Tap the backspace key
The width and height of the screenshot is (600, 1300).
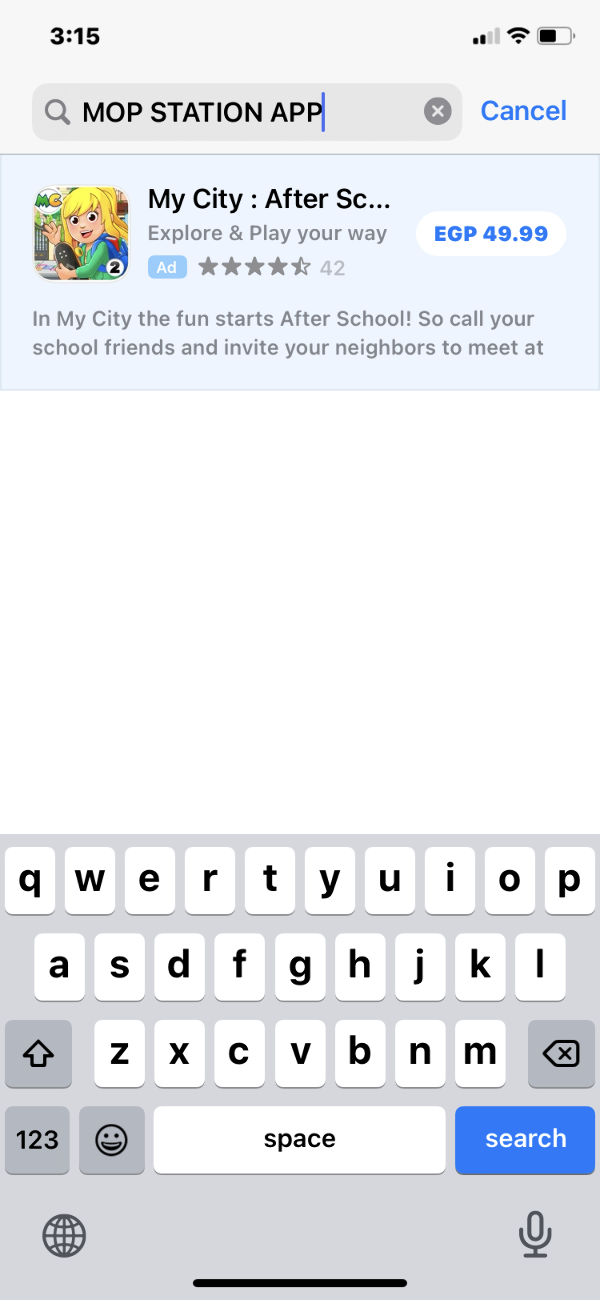pos(561,1053)
